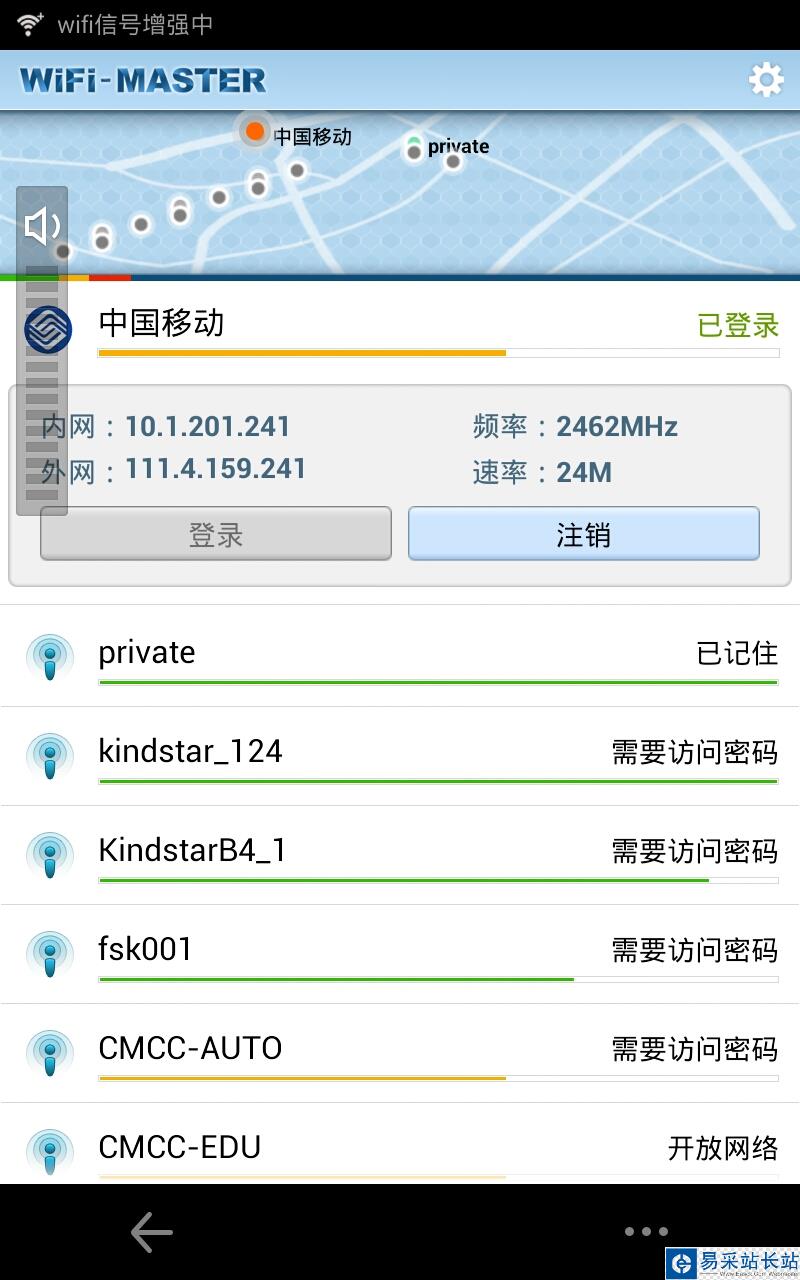Viewport: 800px width, 1280px height.
Task: Open the CMCC-AUTO network entry
Action: [x=400, y=1051]
